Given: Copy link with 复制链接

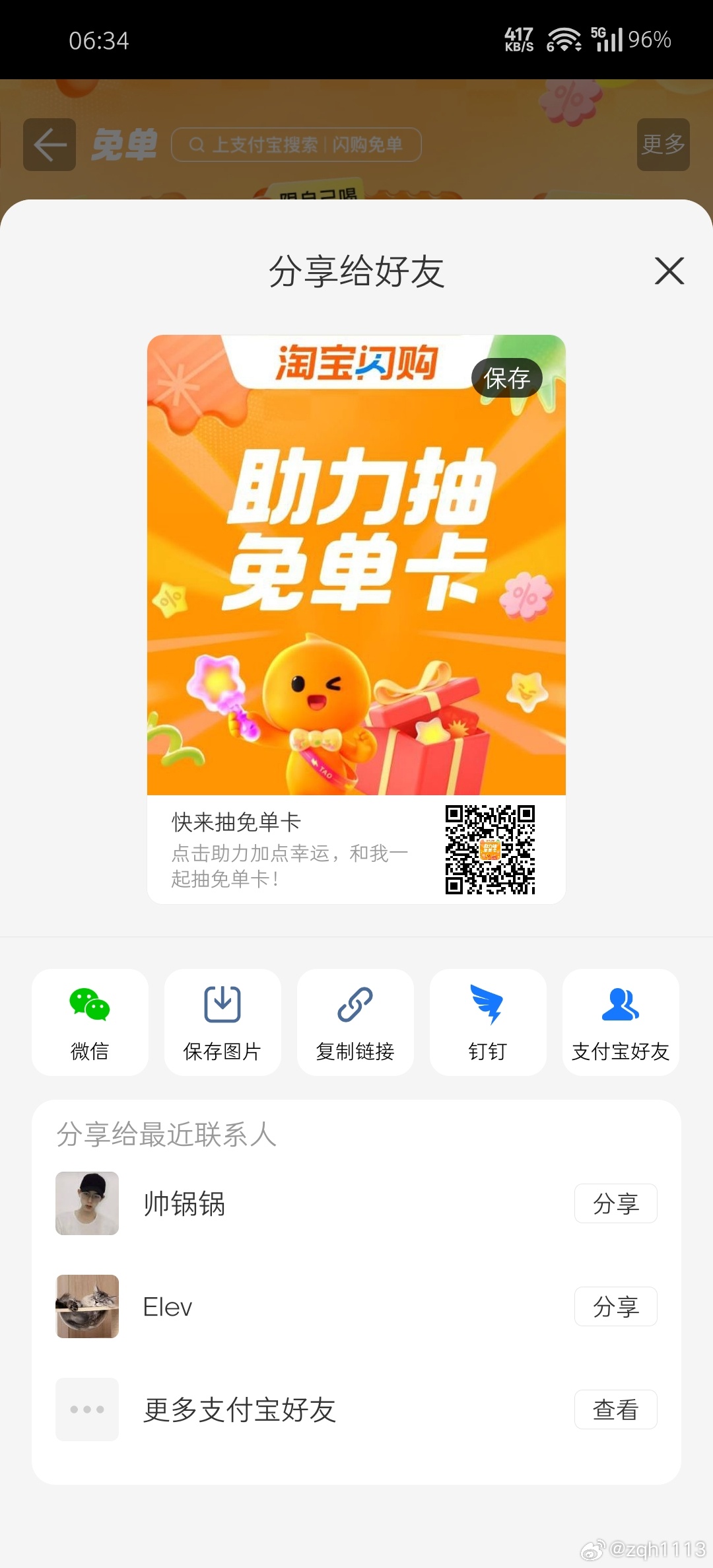Looking at the screenshot, I should (355, 1022).
